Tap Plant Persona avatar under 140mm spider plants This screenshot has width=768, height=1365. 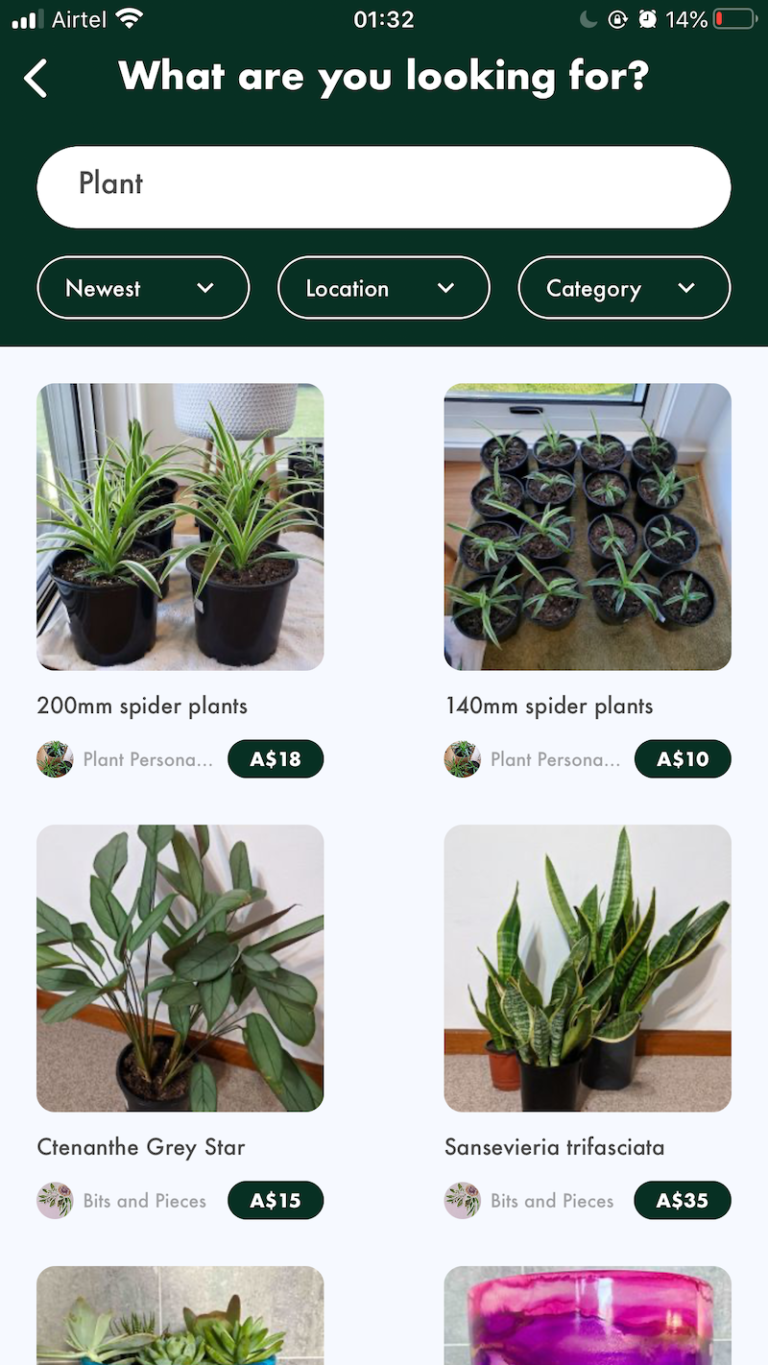point(462,759)
